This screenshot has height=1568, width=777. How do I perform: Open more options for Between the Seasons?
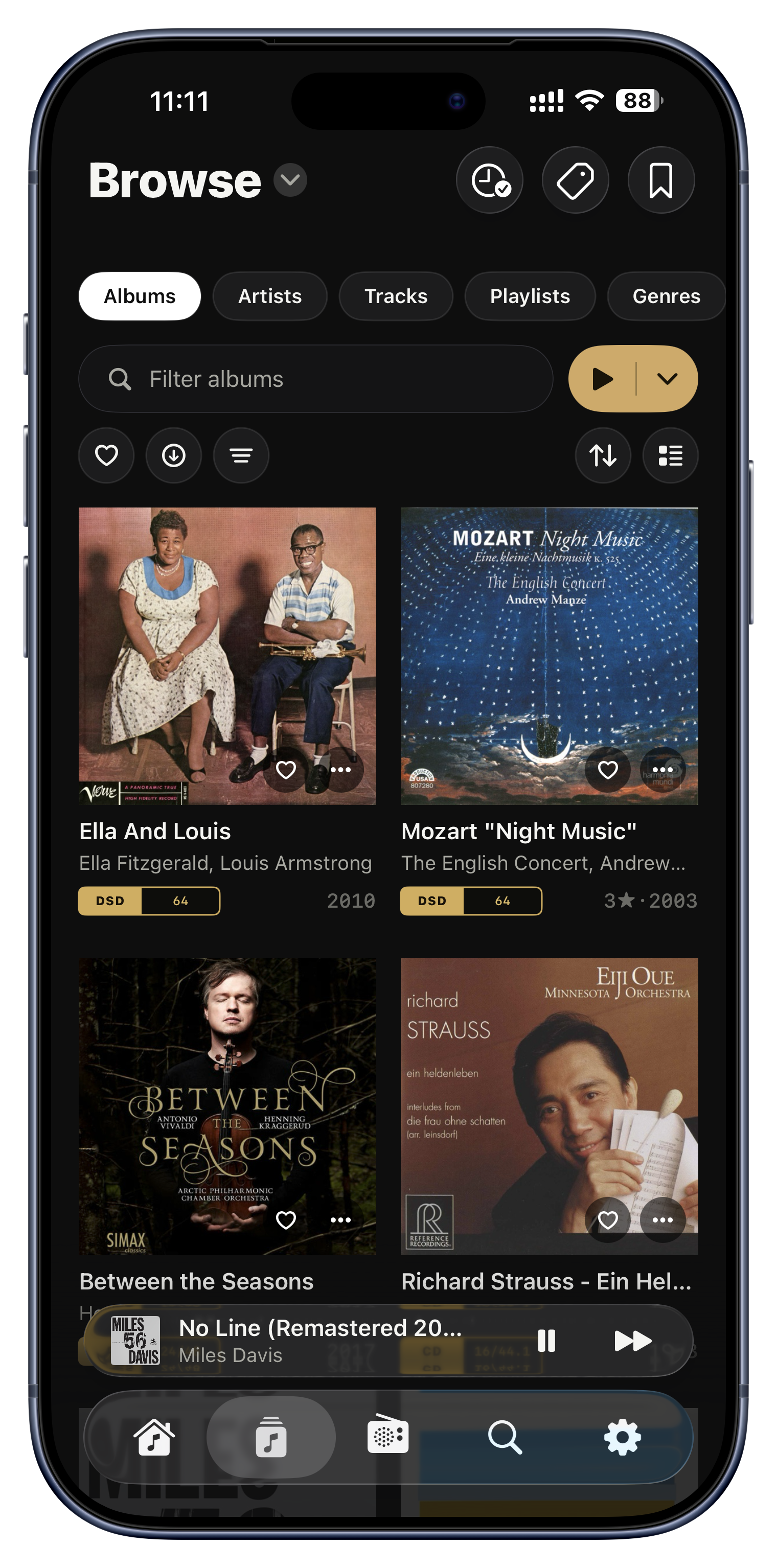click(340, 1220)
